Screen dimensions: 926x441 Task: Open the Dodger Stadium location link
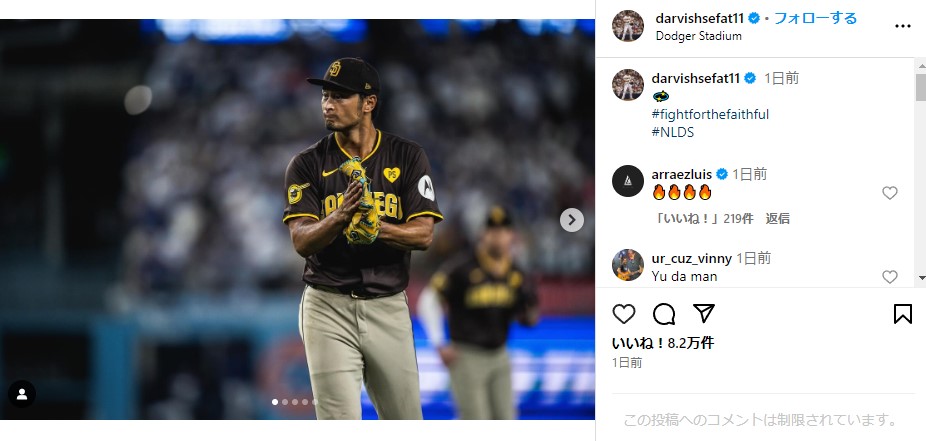(699, 36)
